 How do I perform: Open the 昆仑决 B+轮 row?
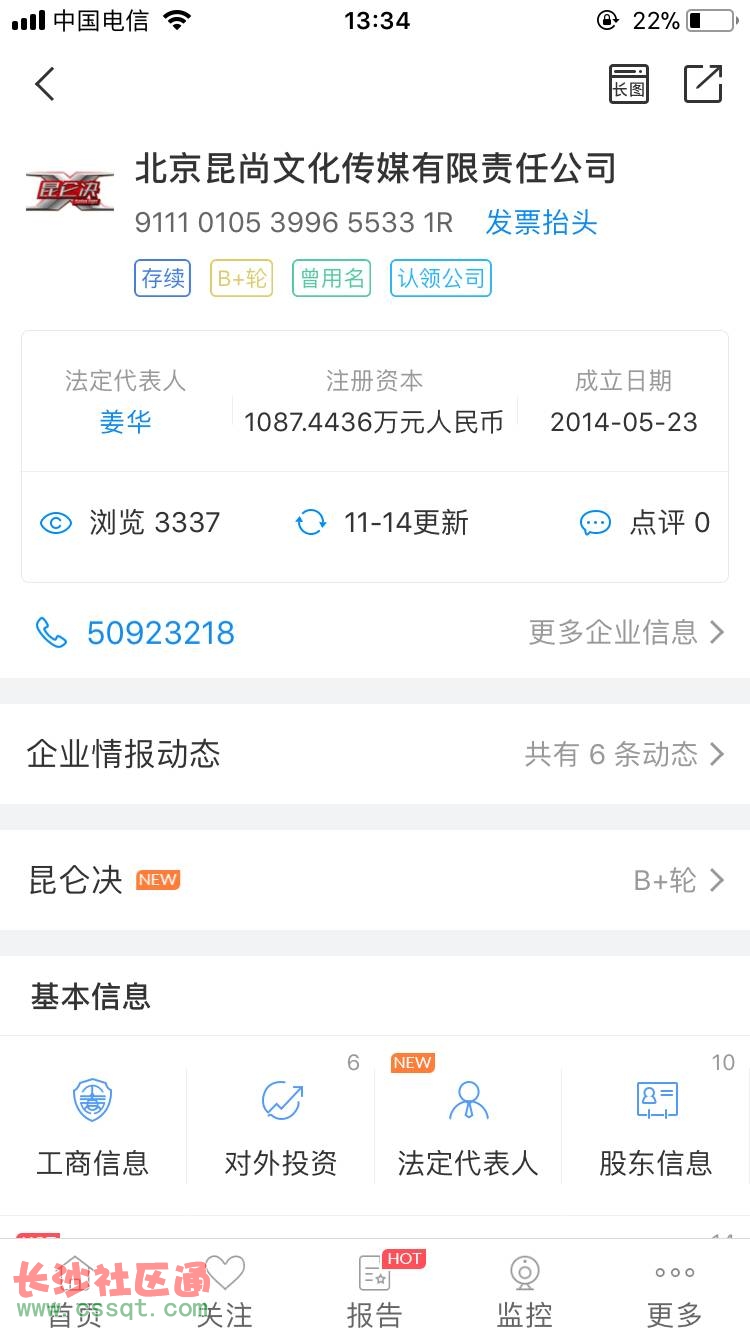coord(375,880)
